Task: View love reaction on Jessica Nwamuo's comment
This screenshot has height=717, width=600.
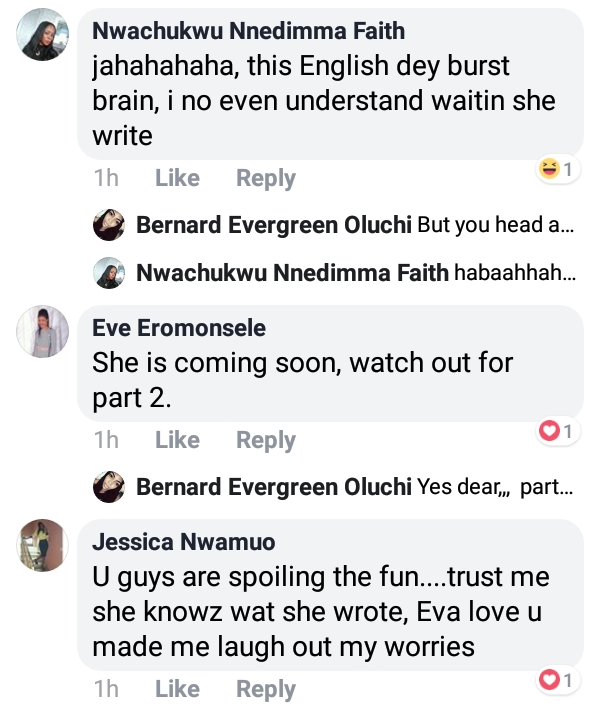Action: [x=558, y=681]
